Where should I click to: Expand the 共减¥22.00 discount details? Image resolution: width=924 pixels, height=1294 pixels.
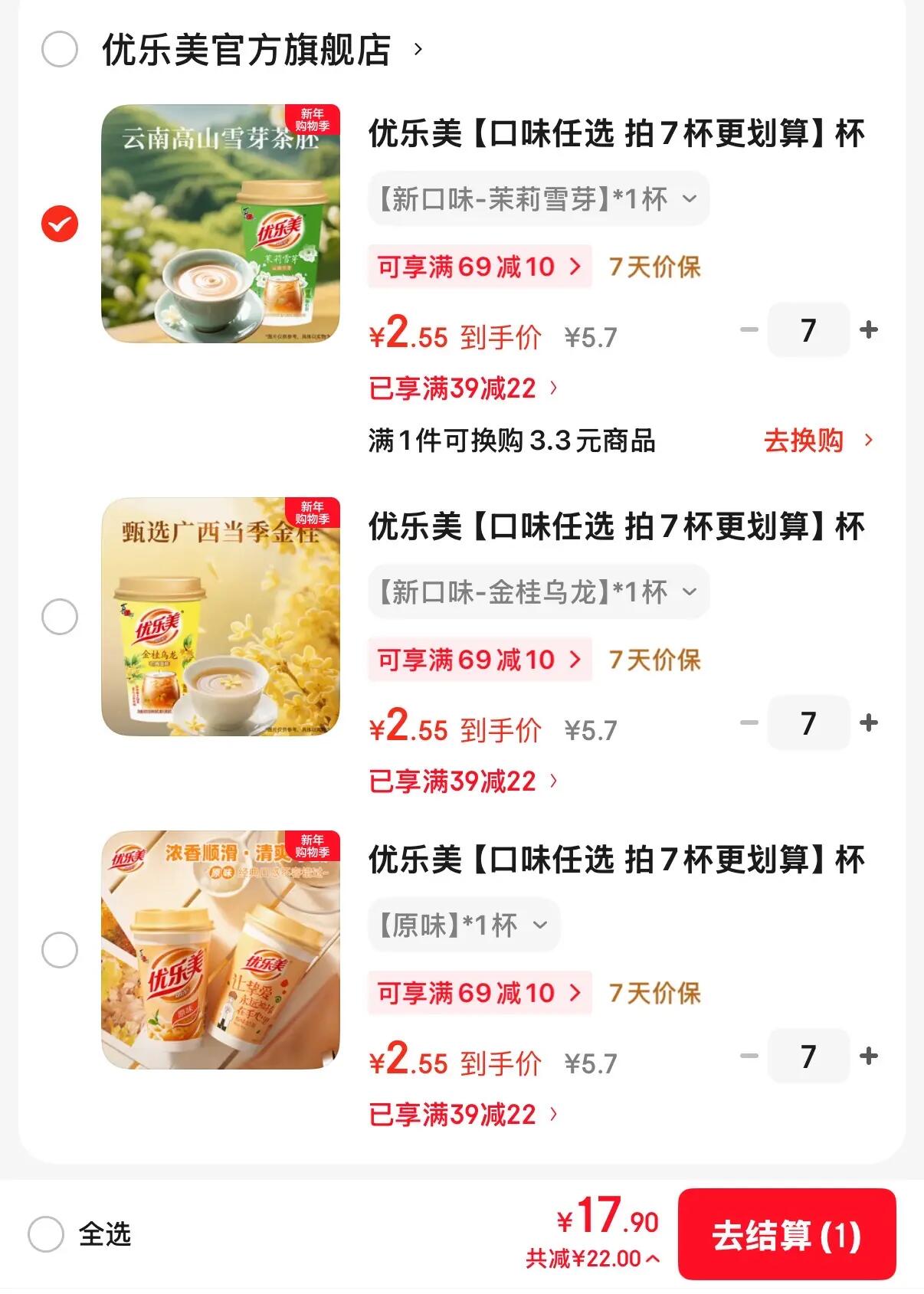[592, 1259]
